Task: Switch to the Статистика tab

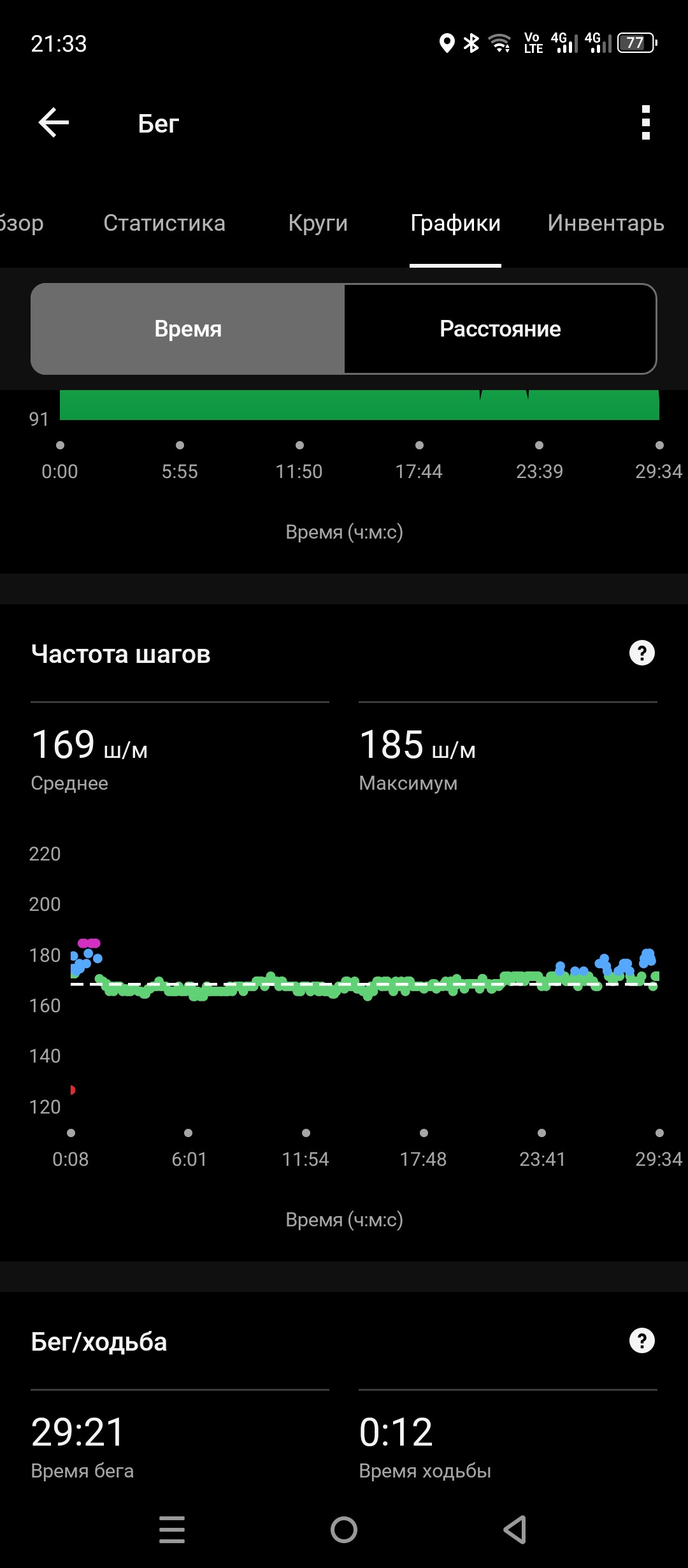Action: [164, 223]
